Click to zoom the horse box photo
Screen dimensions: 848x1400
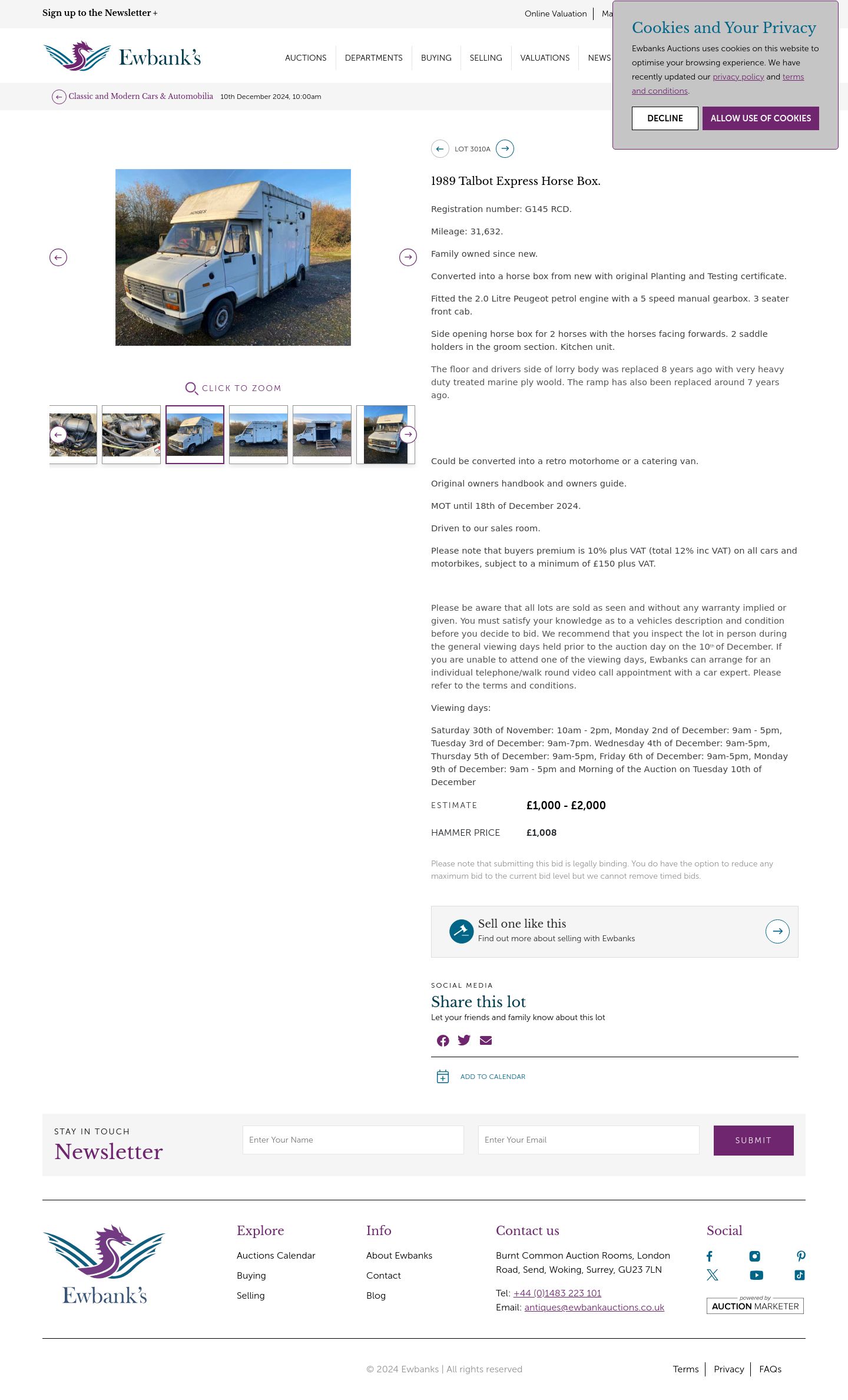coord(233,388)
